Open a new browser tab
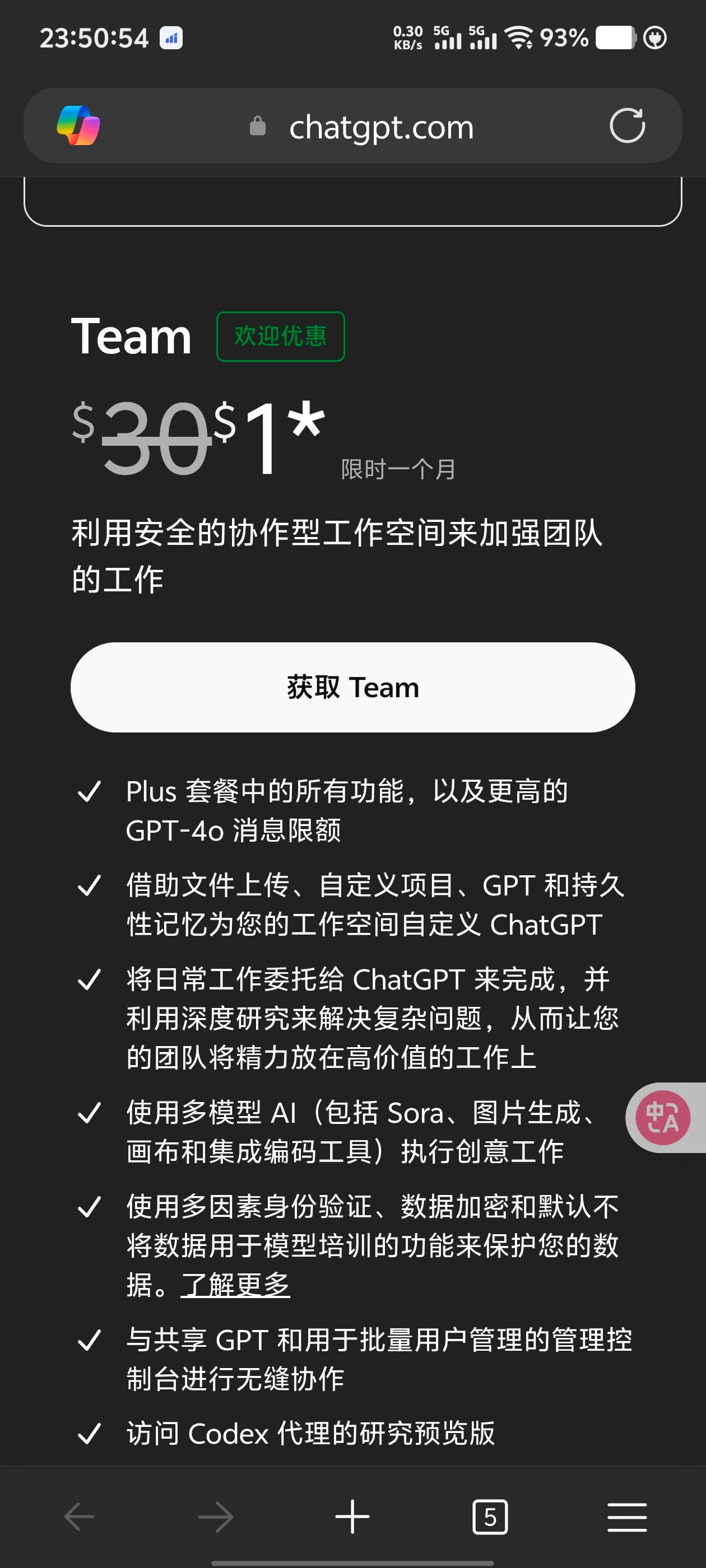Viewport: 706px width, 1568px height. (x=352, y=1516)
